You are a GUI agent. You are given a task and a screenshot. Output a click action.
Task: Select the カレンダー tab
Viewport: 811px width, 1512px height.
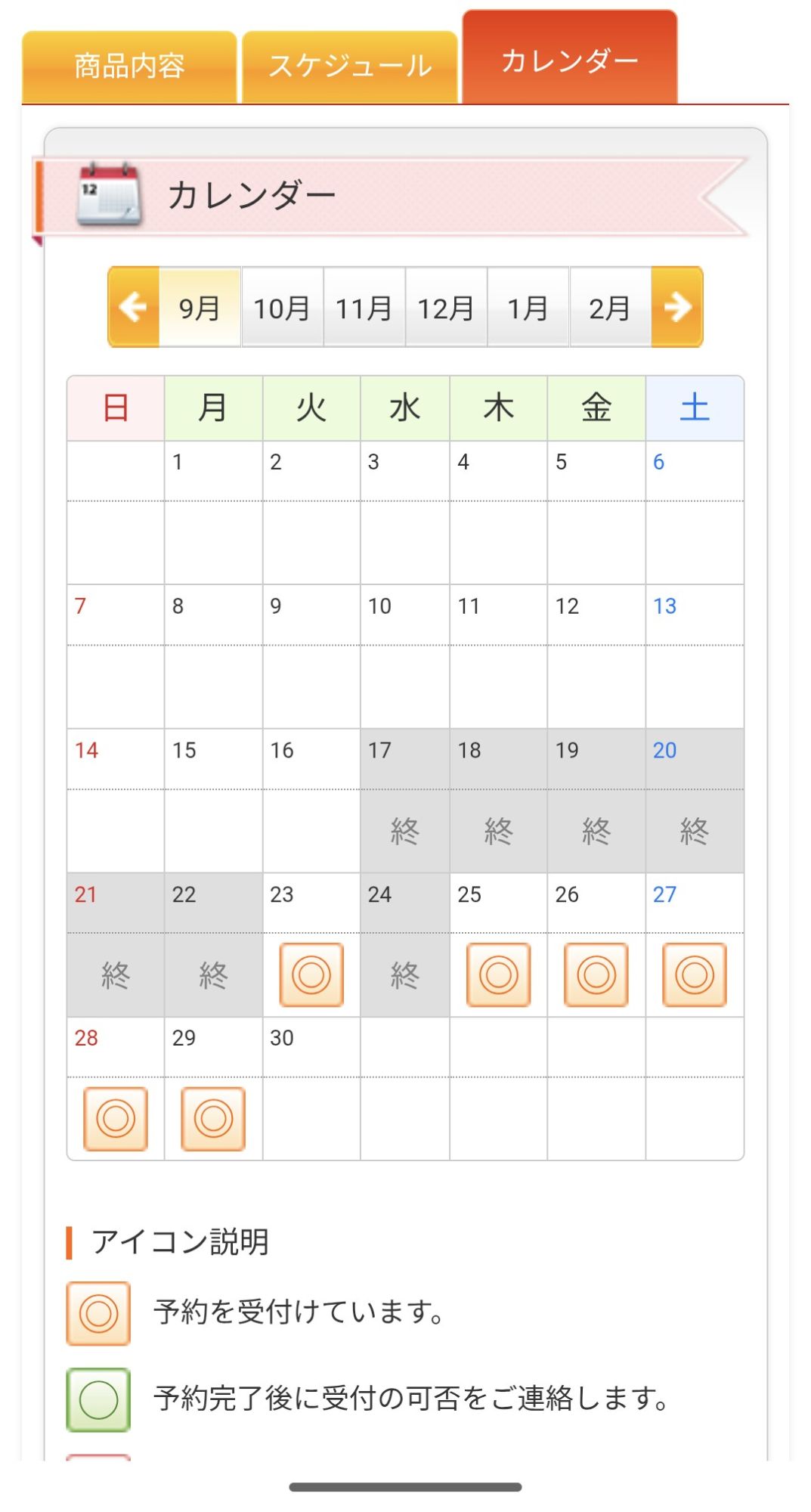coord(570,60)
